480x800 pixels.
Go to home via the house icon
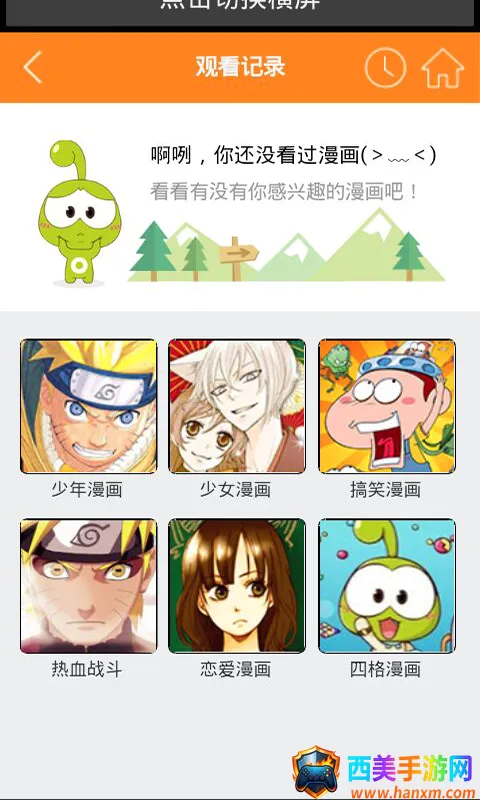(x=442, y=68)
